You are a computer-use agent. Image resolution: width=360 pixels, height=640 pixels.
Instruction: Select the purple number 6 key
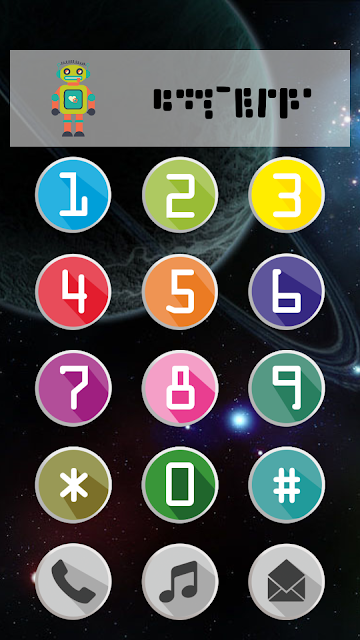pyautogui.click(x=287, y=291)
